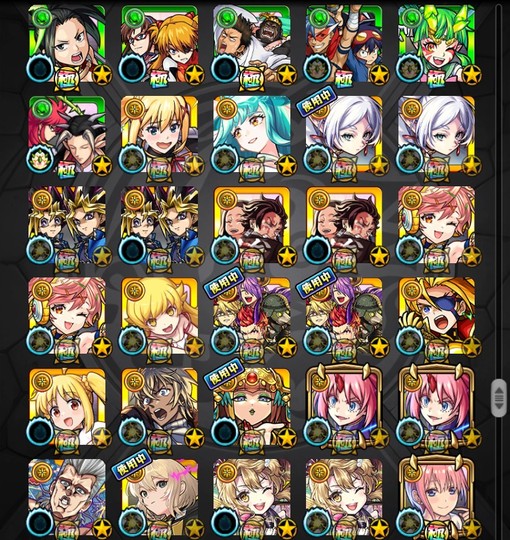The image size is (510, 540).
Task: Open the orange-haired eyepatch girl duo tile
Action: (159, 44)
